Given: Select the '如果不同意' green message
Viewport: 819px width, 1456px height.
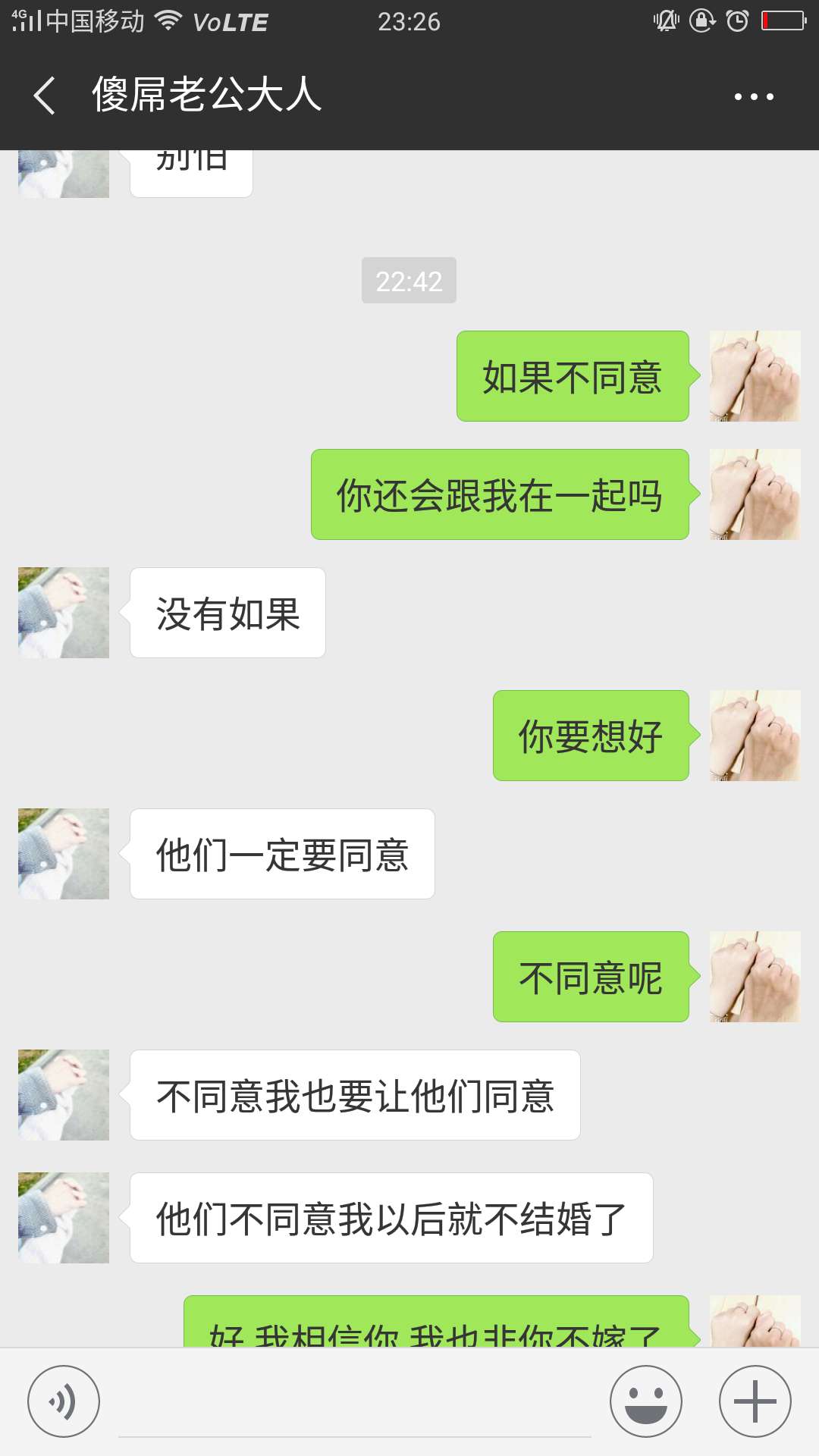Looking at the screenshot, I should (572, 377).
